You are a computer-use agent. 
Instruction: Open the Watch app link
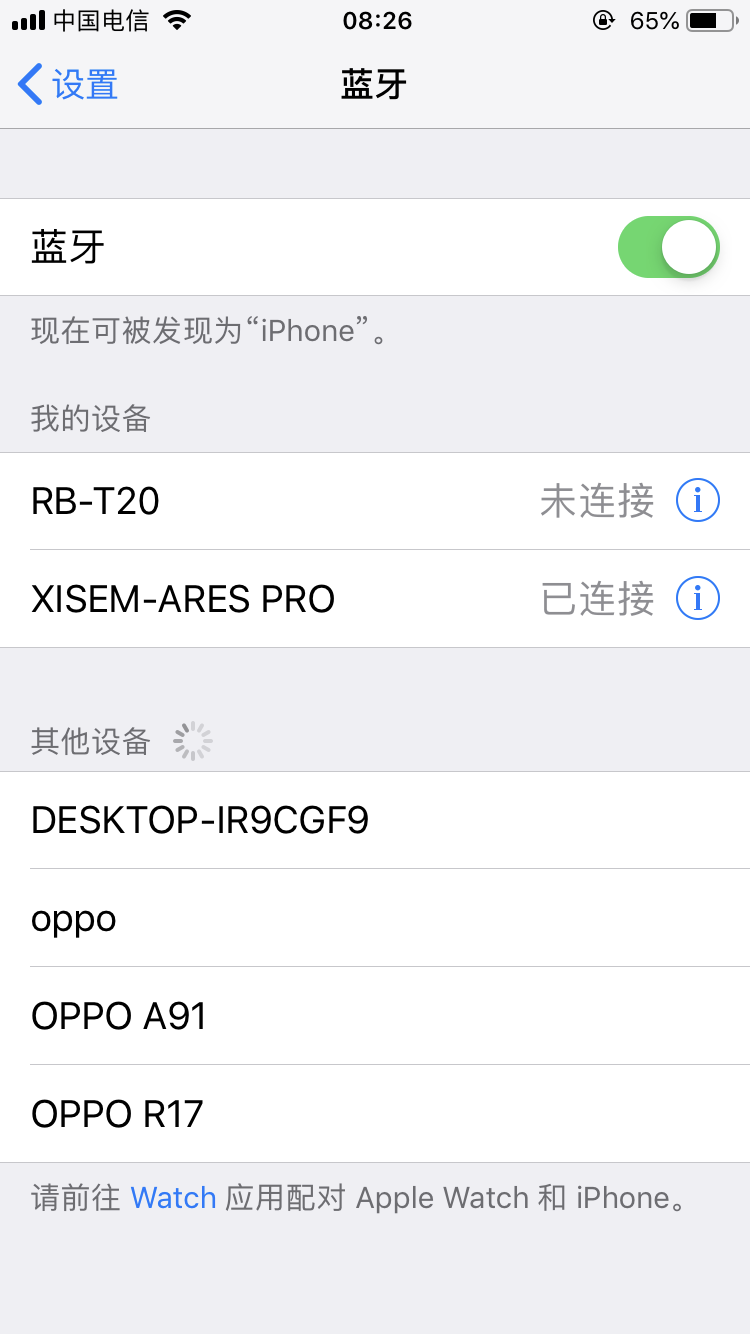coord(173,1198)
